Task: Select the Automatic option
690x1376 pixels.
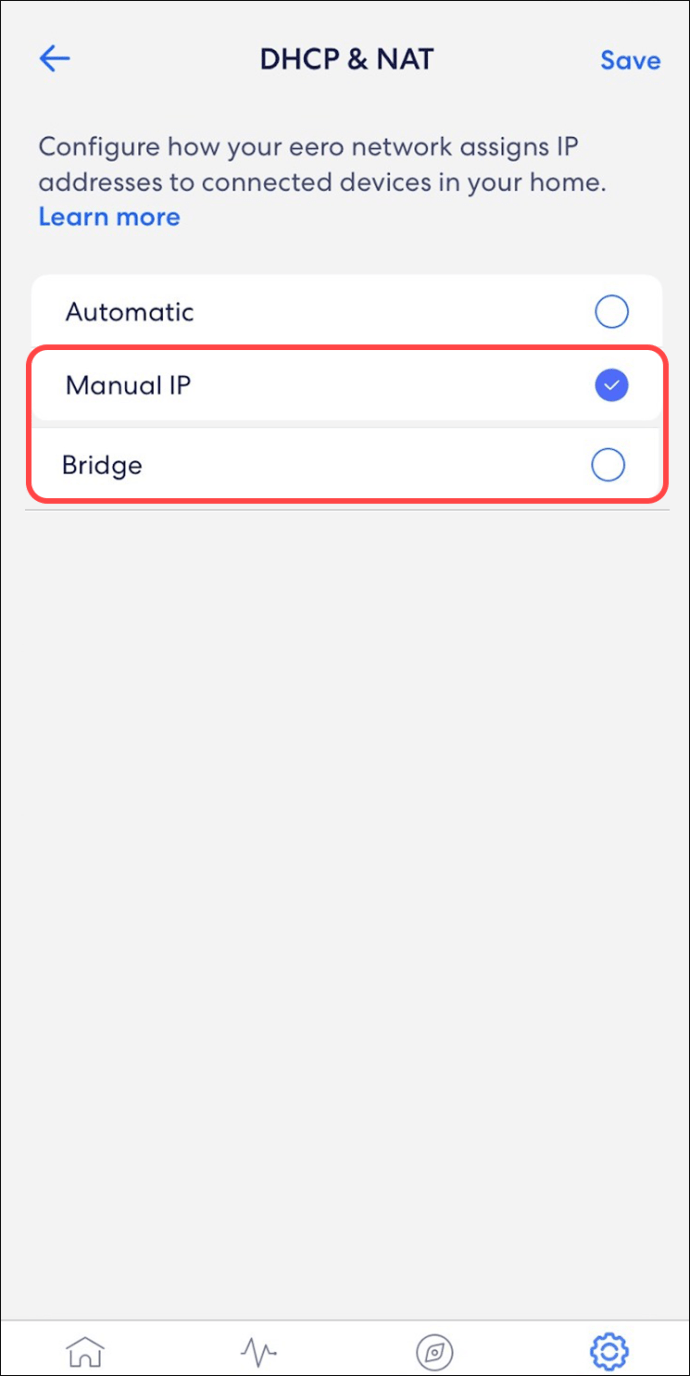Action: tap(346, 312)
